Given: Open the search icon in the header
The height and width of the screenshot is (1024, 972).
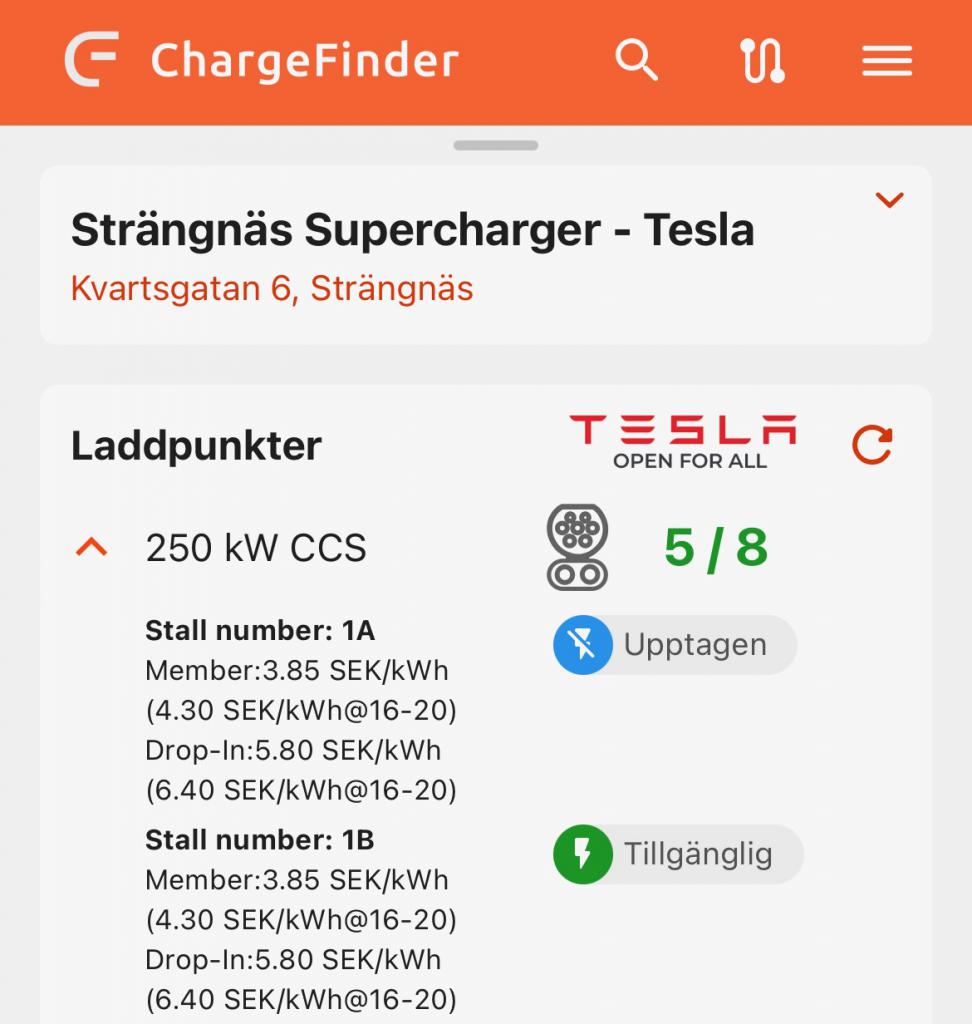Looking at the screenshot, I should (x=636, y=61).
